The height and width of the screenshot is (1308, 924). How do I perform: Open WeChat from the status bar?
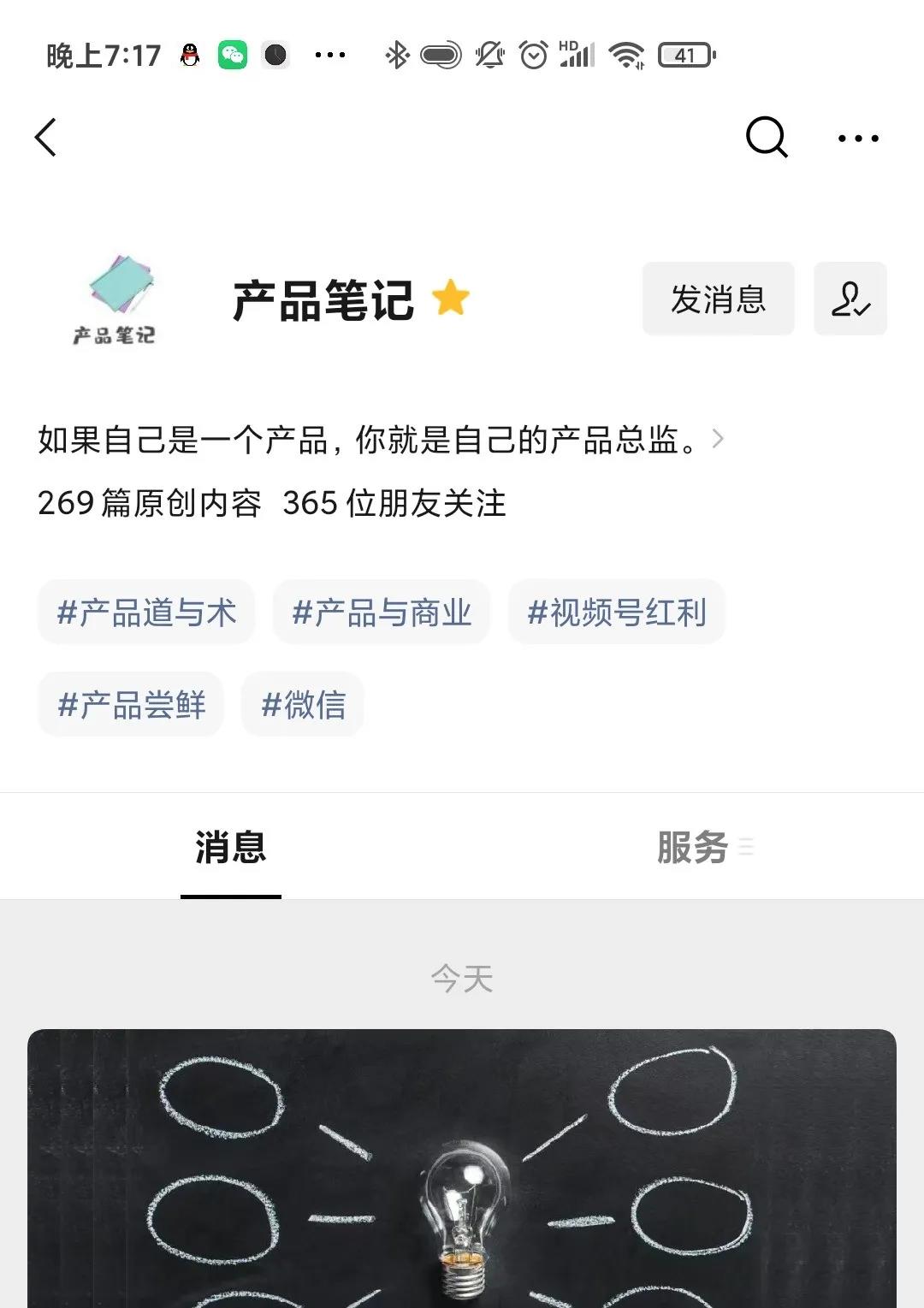click(x=232, y=53)
